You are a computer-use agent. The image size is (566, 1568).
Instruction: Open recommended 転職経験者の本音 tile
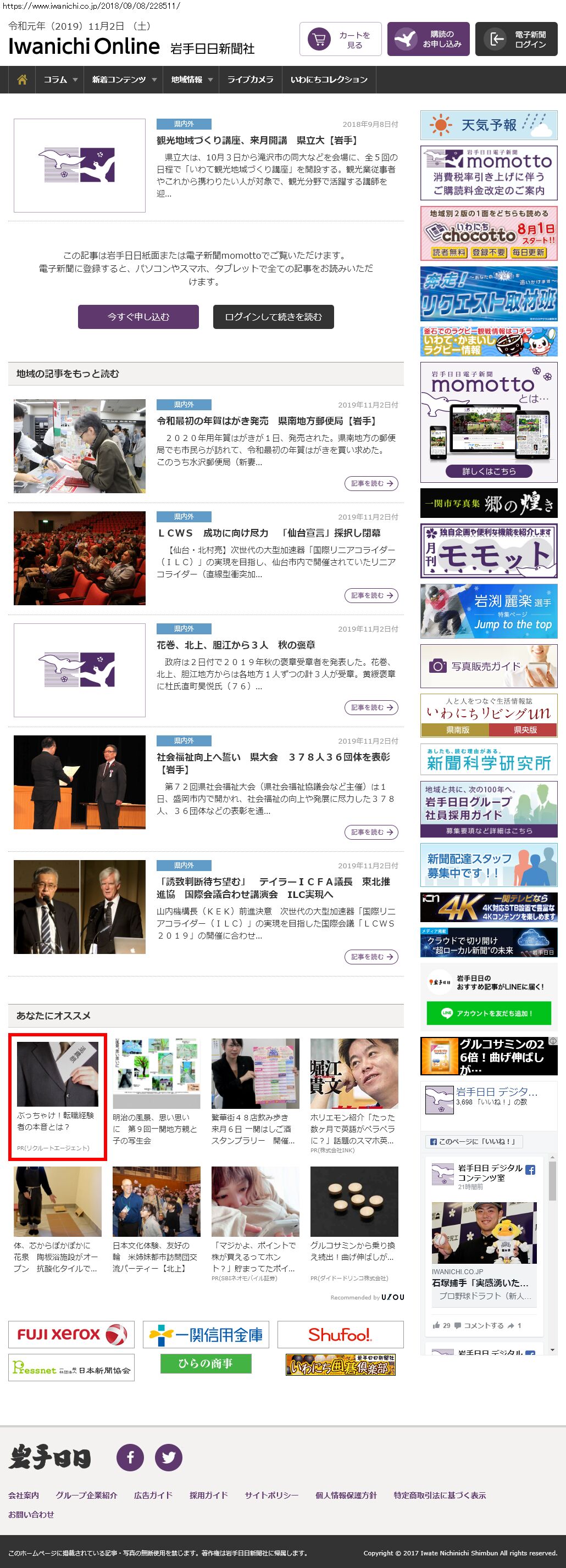pos(57,1097)
